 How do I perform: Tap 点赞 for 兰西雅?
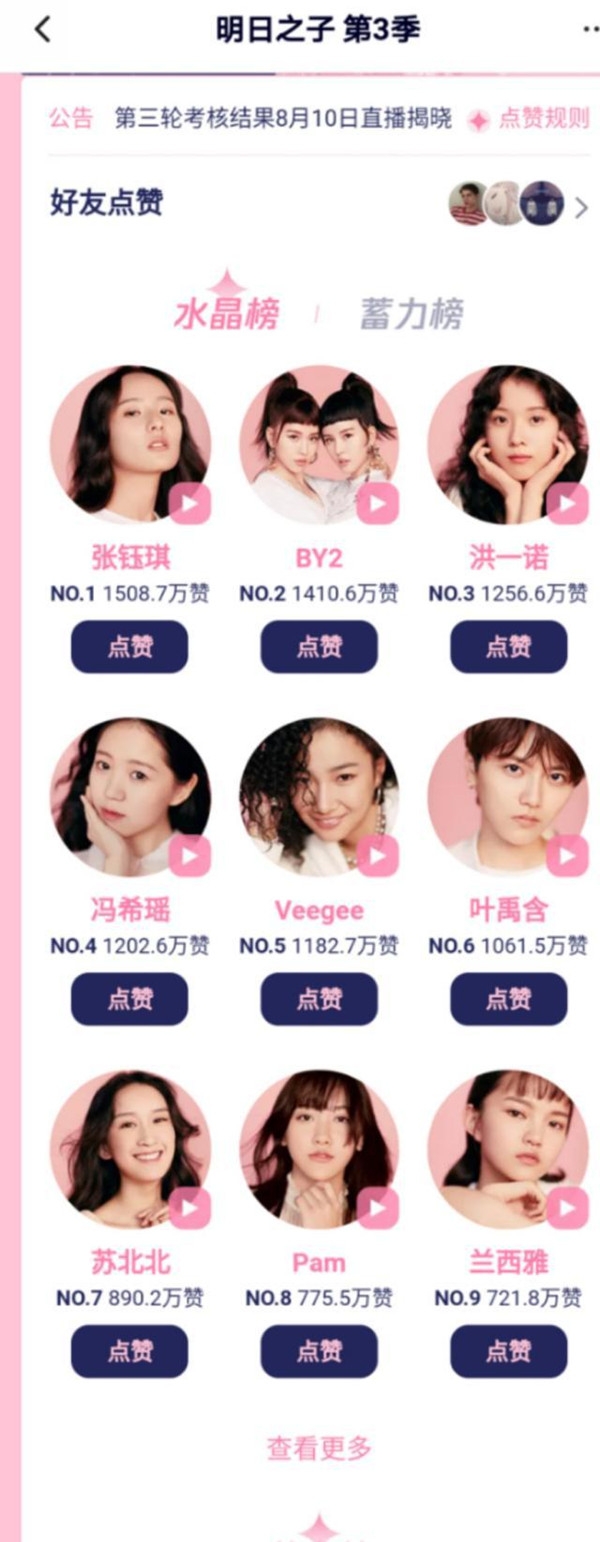coord(508,1351)
